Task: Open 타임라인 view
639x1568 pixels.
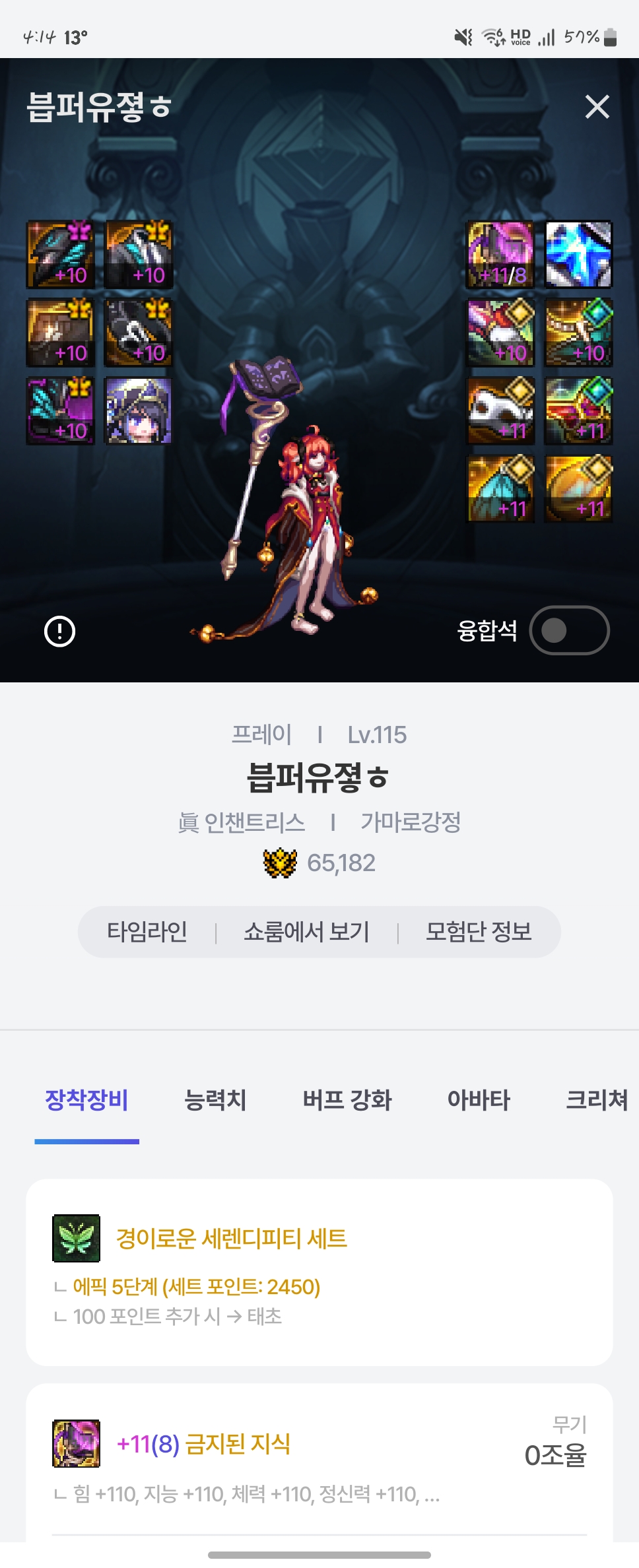Action: click(x=147, y=932)
